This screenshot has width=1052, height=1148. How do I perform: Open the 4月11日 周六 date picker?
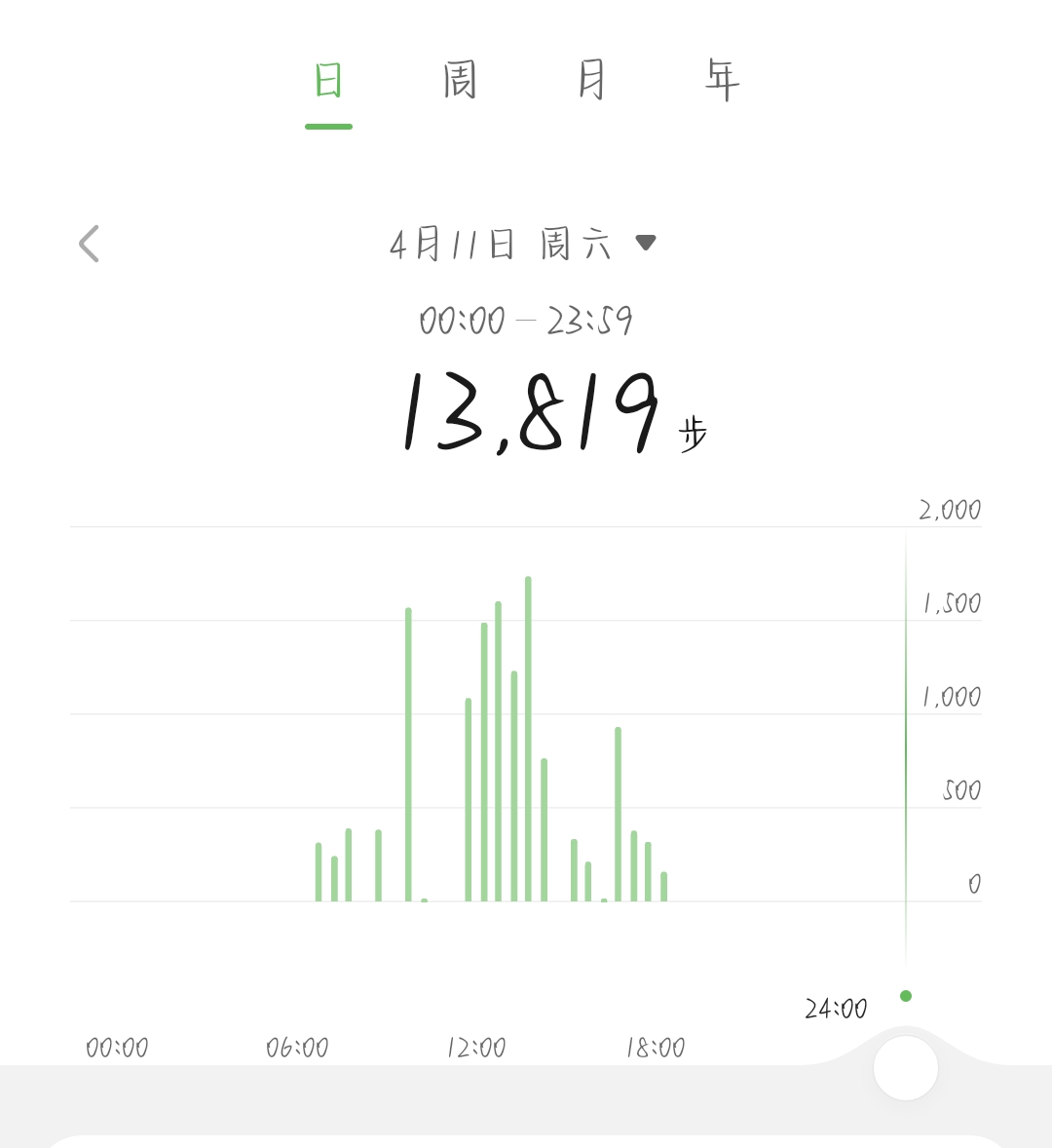522,244
